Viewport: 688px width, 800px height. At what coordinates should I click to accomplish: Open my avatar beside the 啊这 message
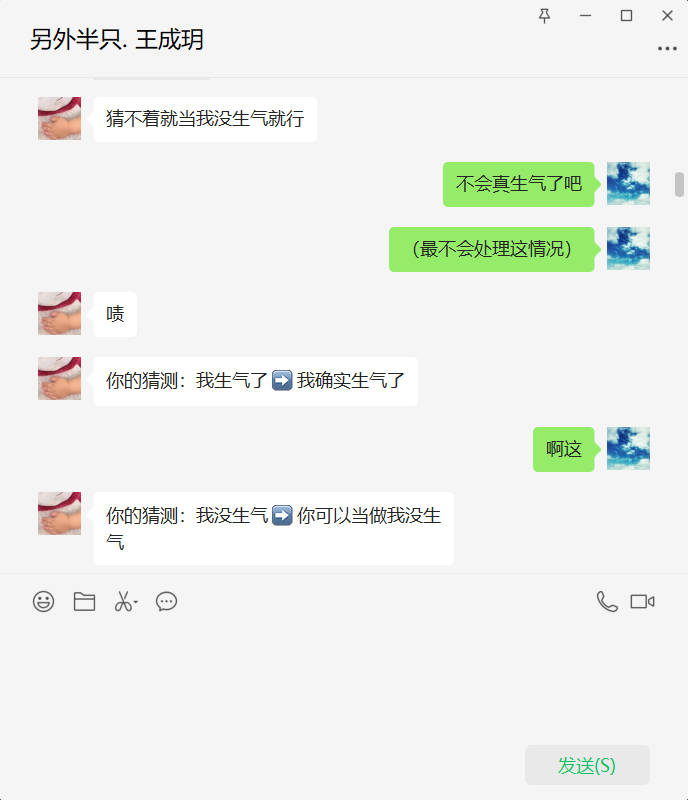coord(628,449)
